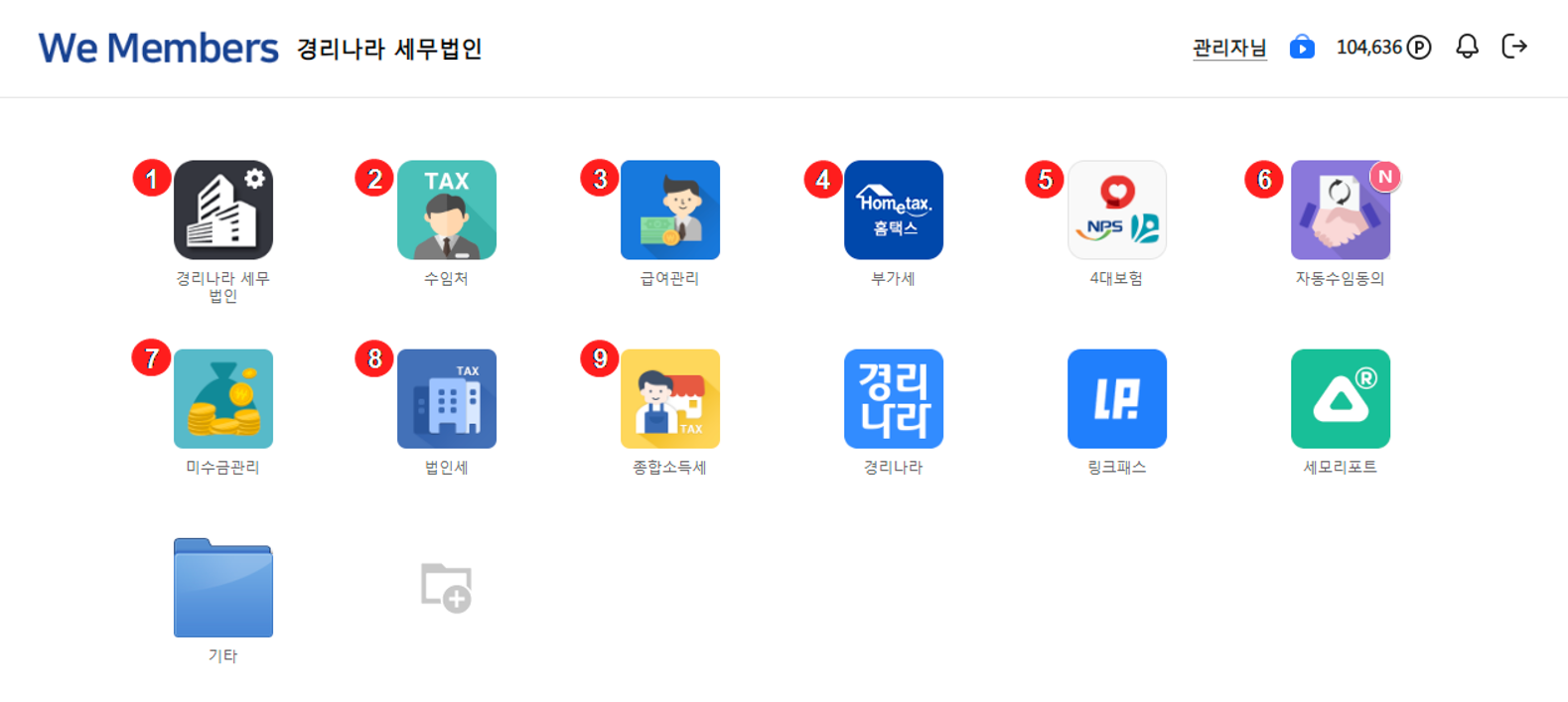Open the 4대보험 app
Screen dimensions: 1568x702
click(1117, 210)
